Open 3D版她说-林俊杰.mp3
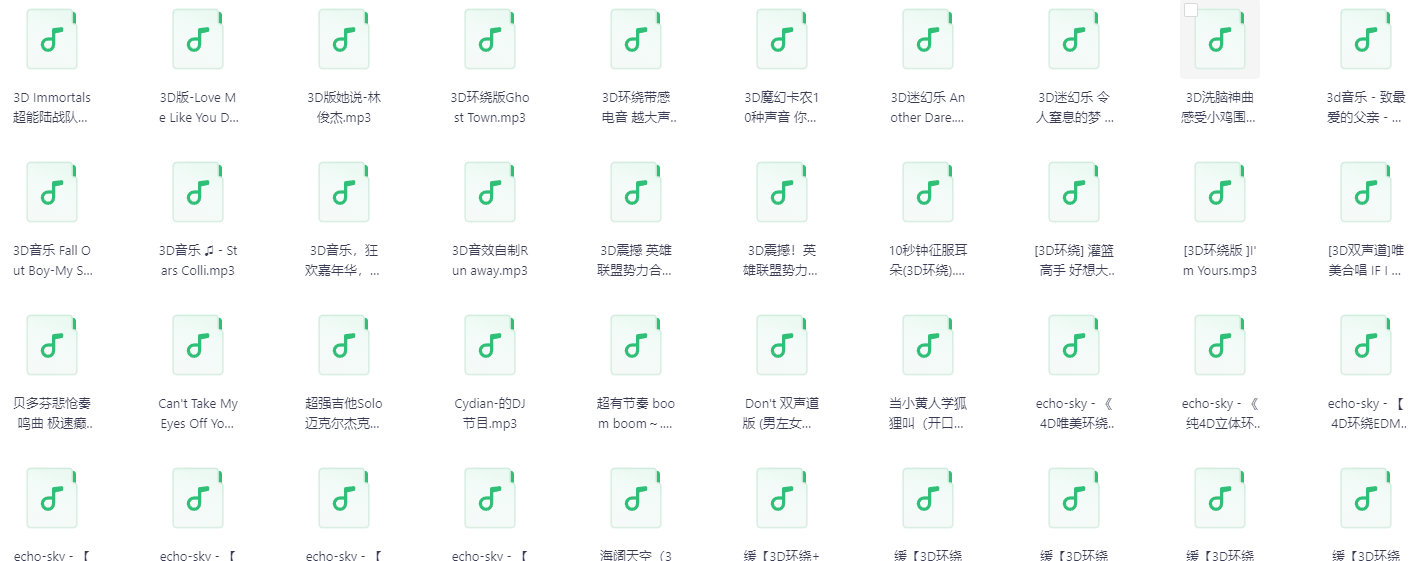This screenshot has width=1410, height=561. pos(344,39)
